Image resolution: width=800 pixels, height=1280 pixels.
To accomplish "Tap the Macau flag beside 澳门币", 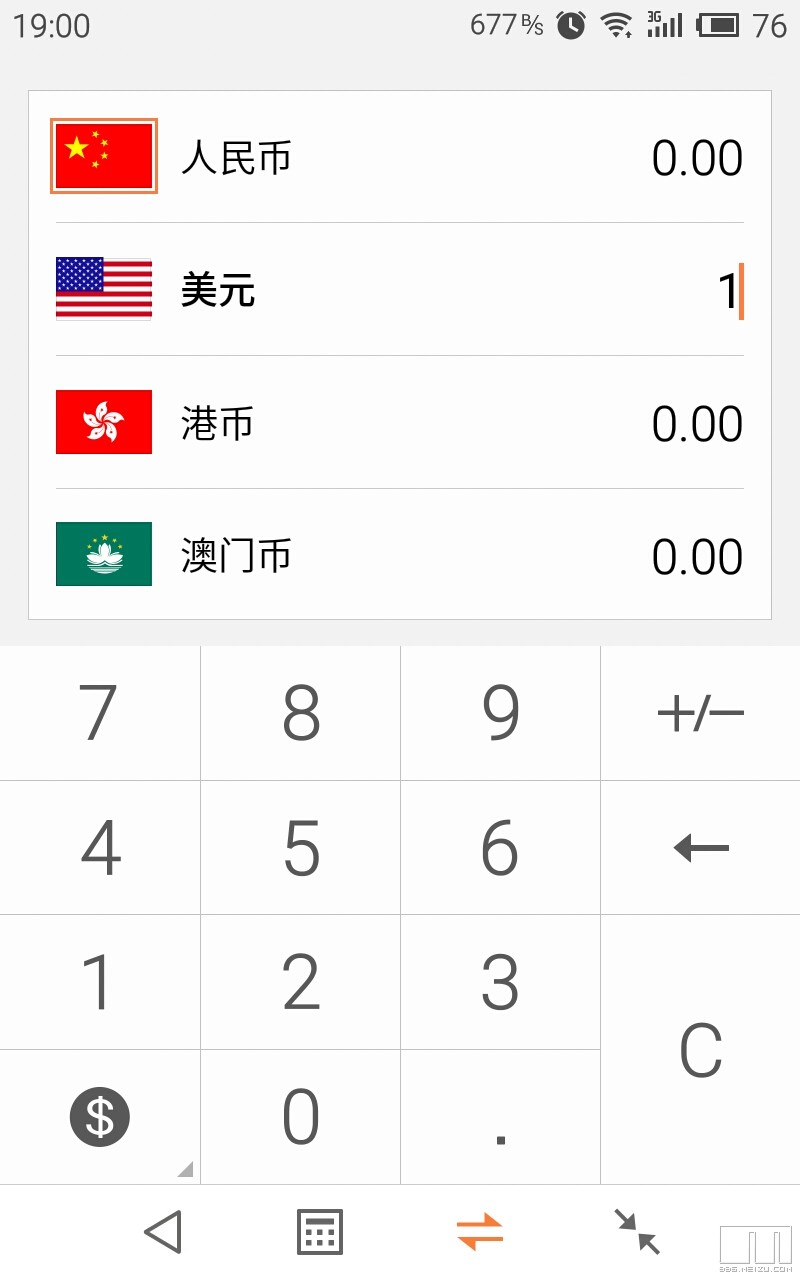I will coord(103,555).
